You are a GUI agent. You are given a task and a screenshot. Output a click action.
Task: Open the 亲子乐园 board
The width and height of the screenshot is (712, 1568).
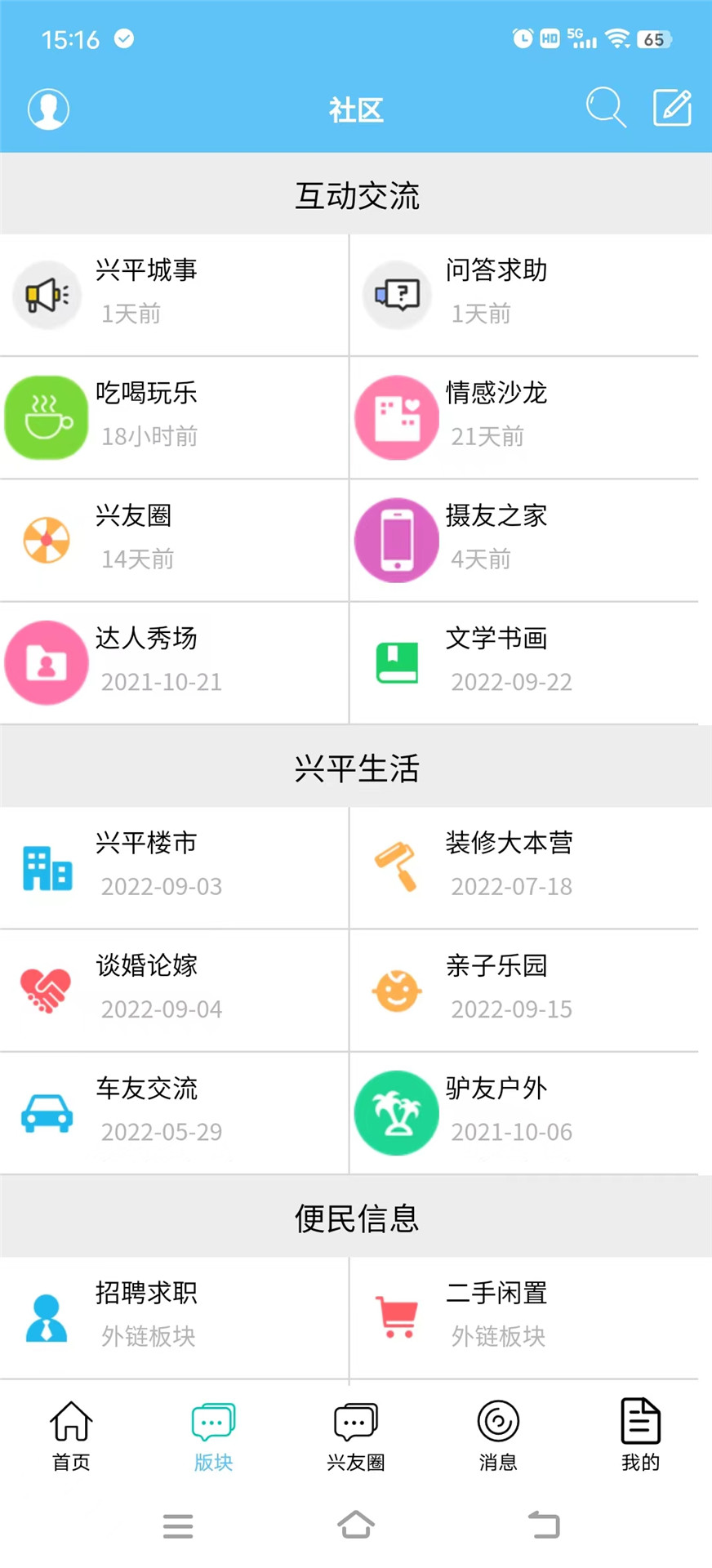pyautogui.click(x=524, y=989)
